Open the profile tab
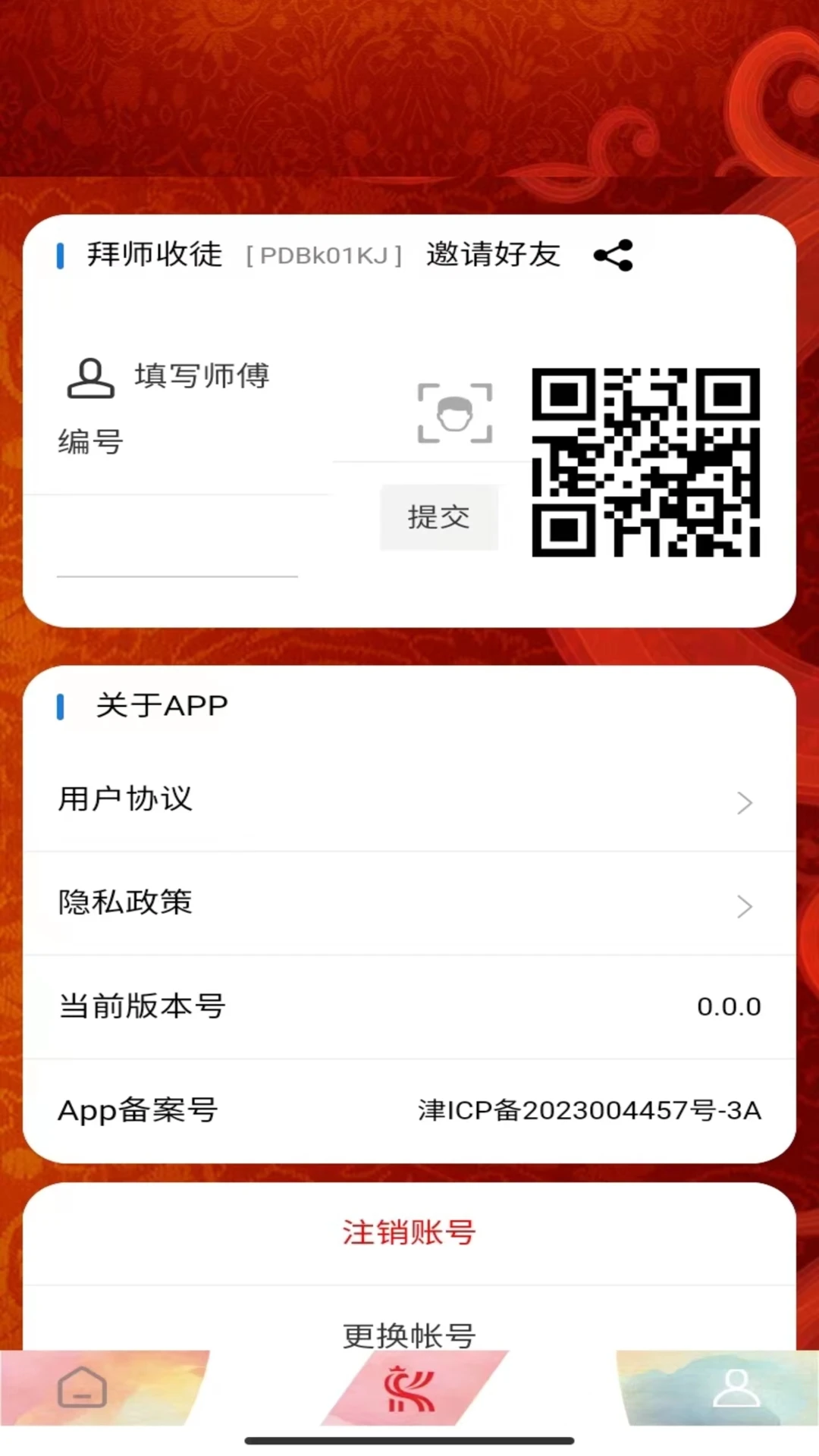 pyautogui.click(x=736, y=1388)
